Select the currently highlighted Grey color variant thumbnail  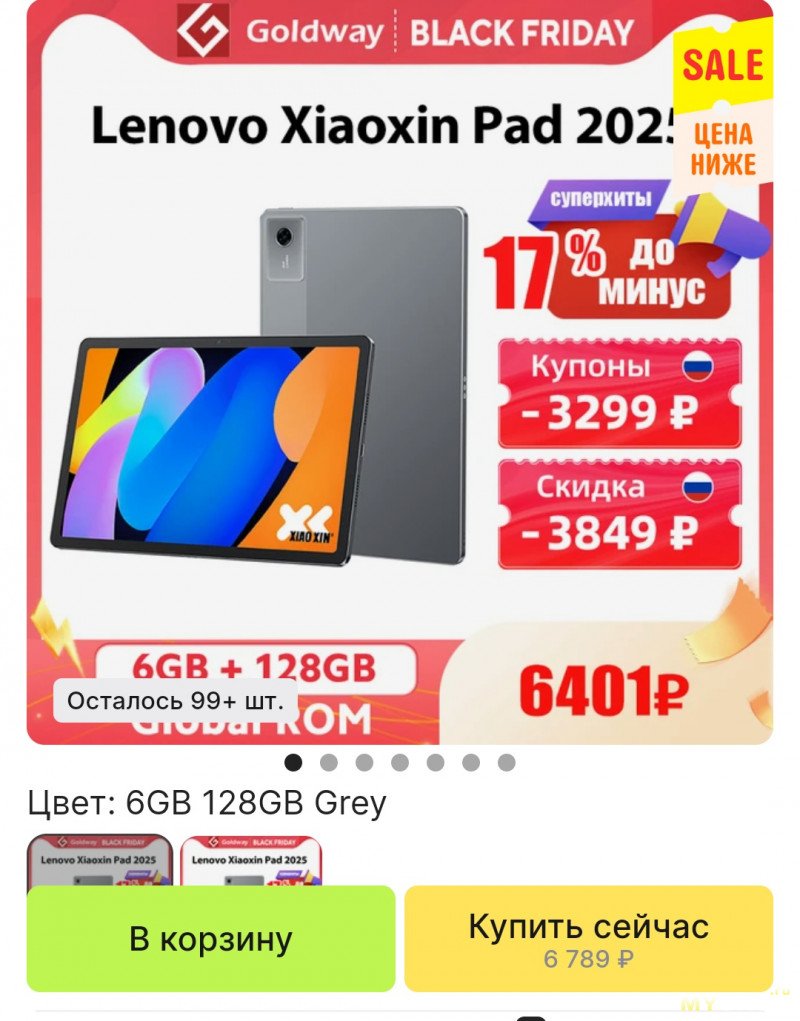pos(99,860)
